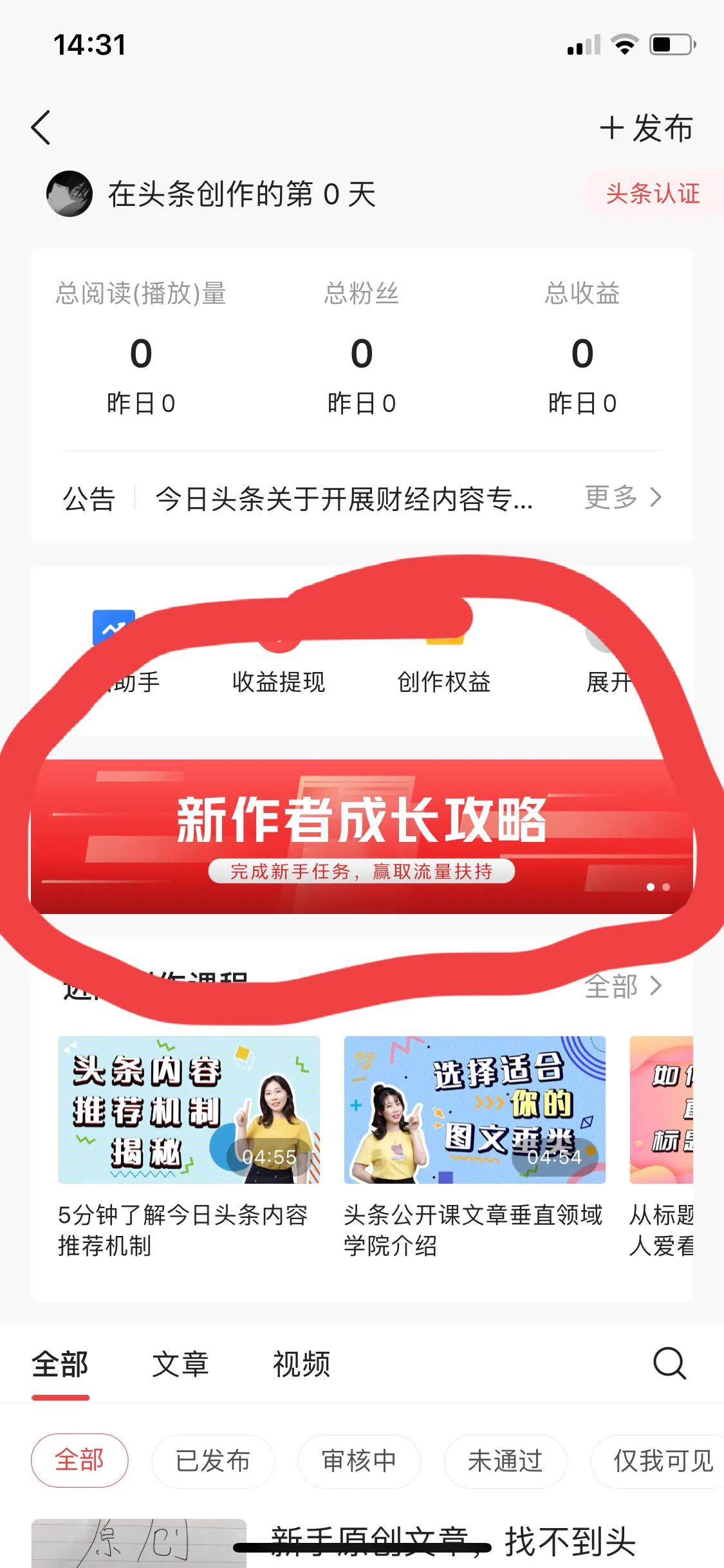Tap the second carousel dot indicator

pyautogui.click(x=667, y=886)
